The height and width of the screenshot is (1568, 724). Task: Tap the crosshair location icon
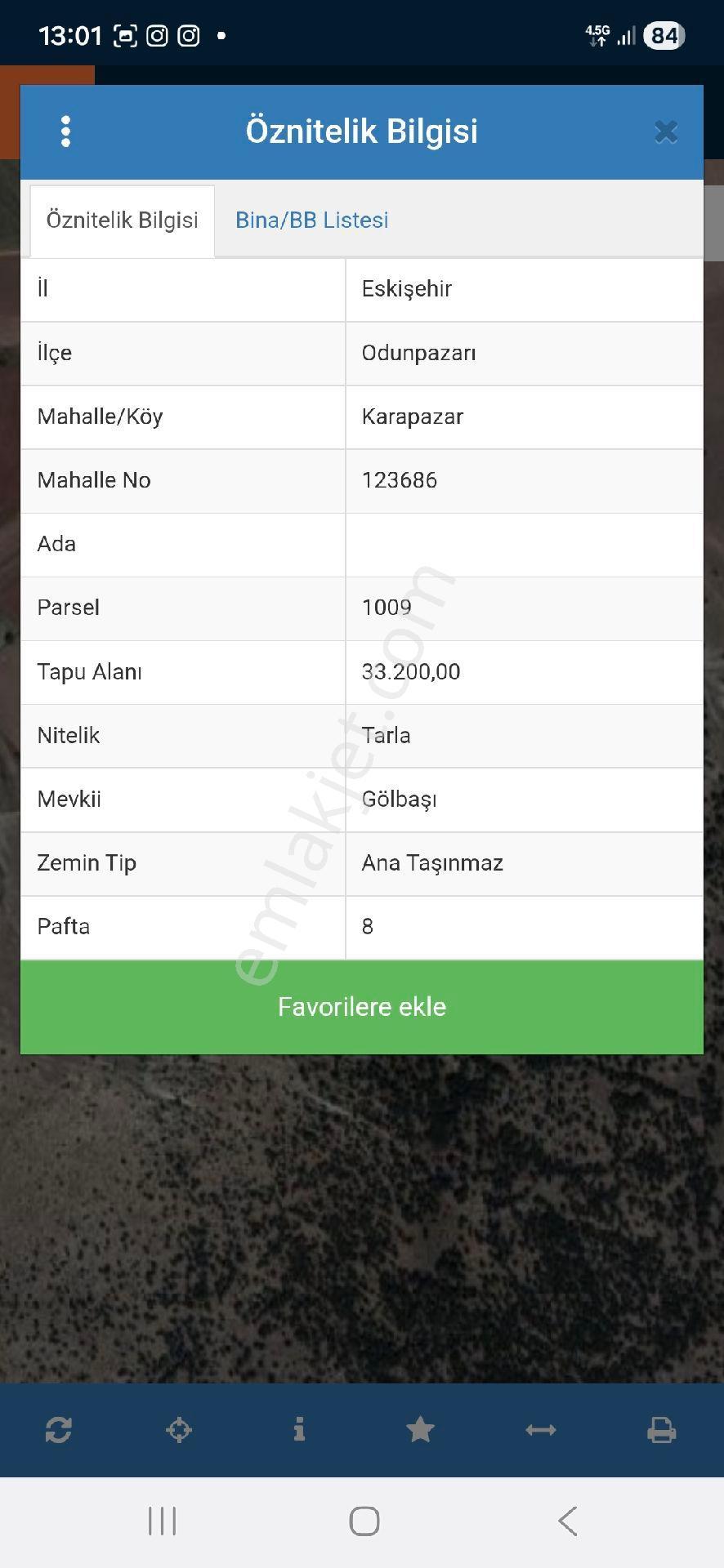point(179,1430)
